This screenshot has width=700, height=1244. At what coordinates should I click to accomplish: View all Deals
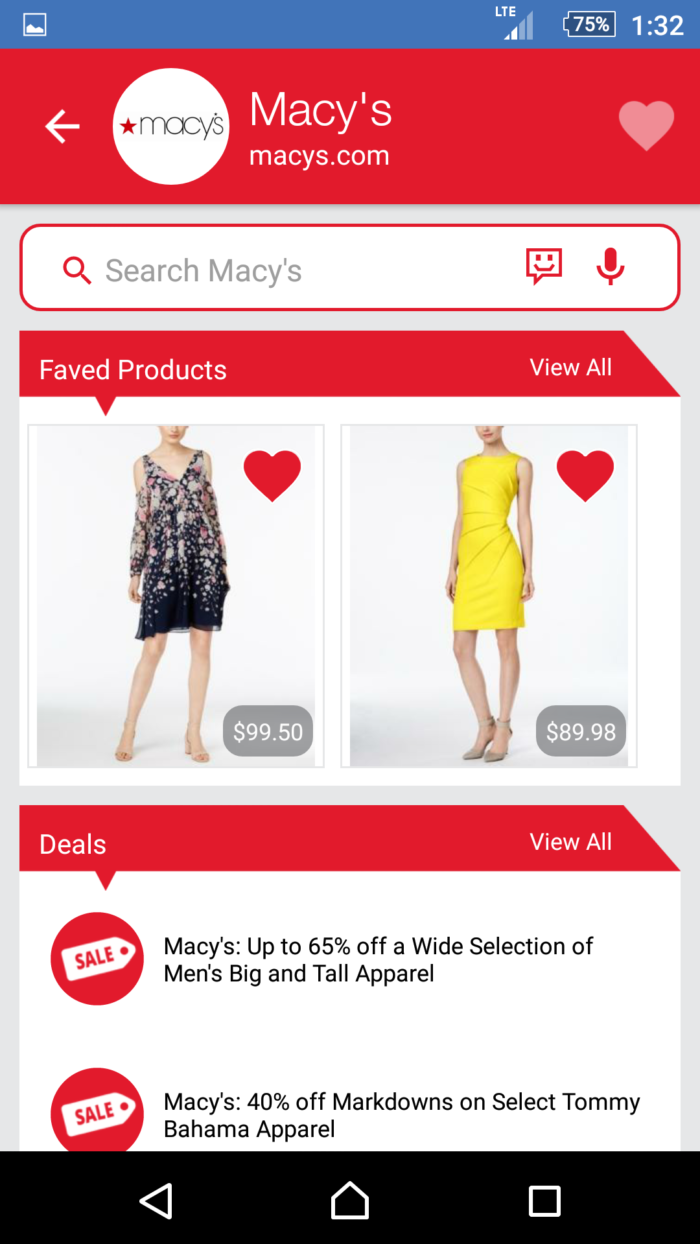(570, 842)
